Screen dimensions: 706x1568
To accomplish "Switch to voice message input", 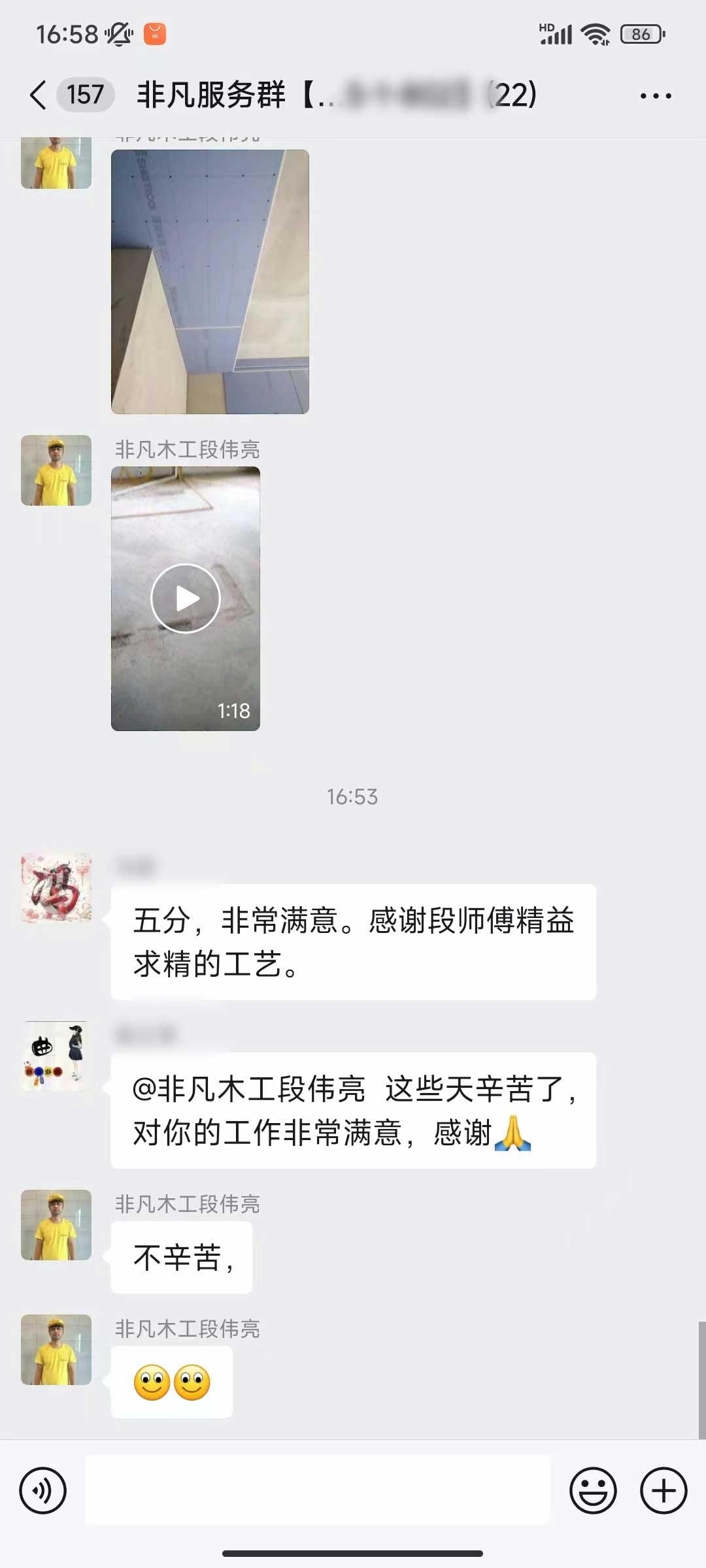I will point(43,1491).
